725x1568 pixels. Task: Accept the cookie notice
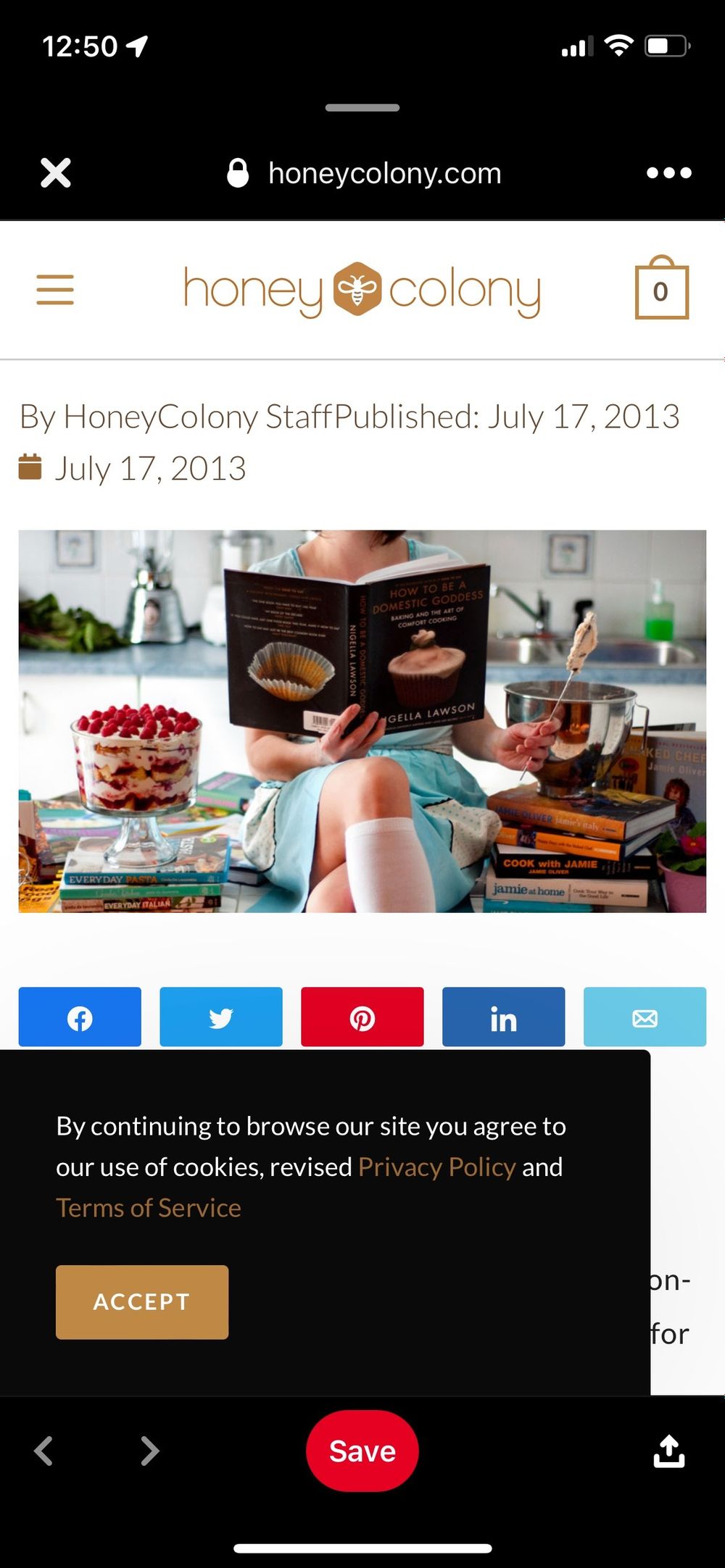click(x=142, y=1302)
